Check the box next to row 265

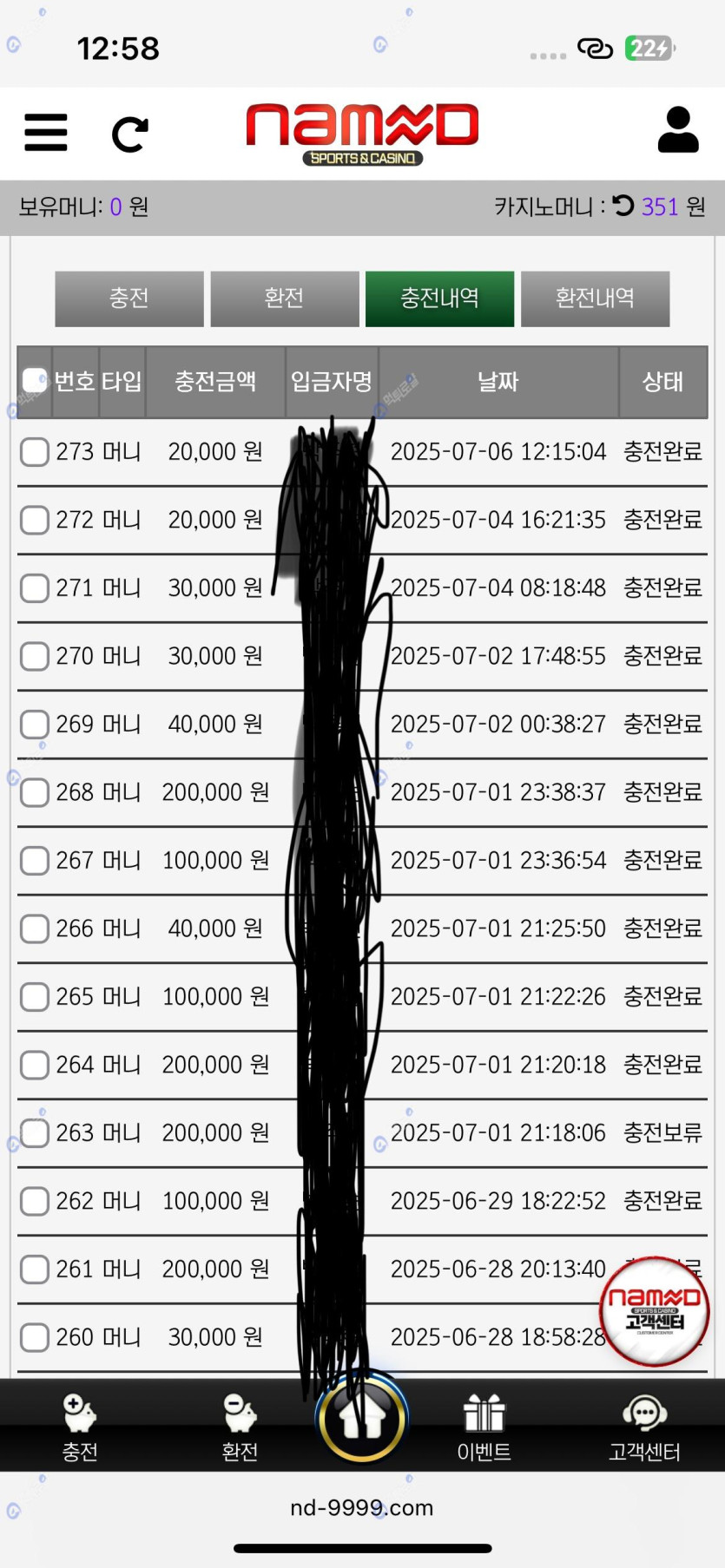(35, 996)
